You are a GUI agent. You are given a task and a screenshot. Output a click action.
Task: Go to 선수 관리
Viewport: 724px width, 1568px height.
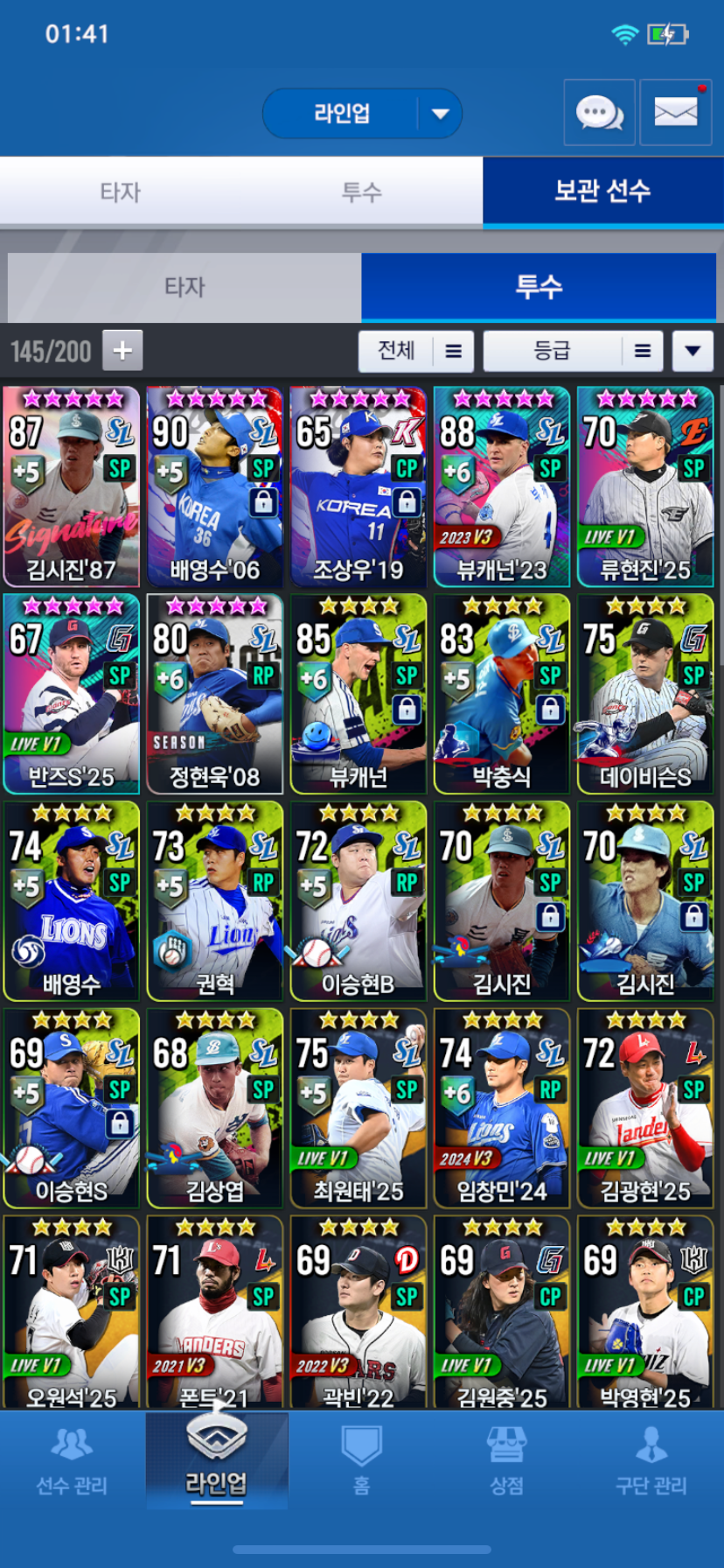pos(72,1461)
